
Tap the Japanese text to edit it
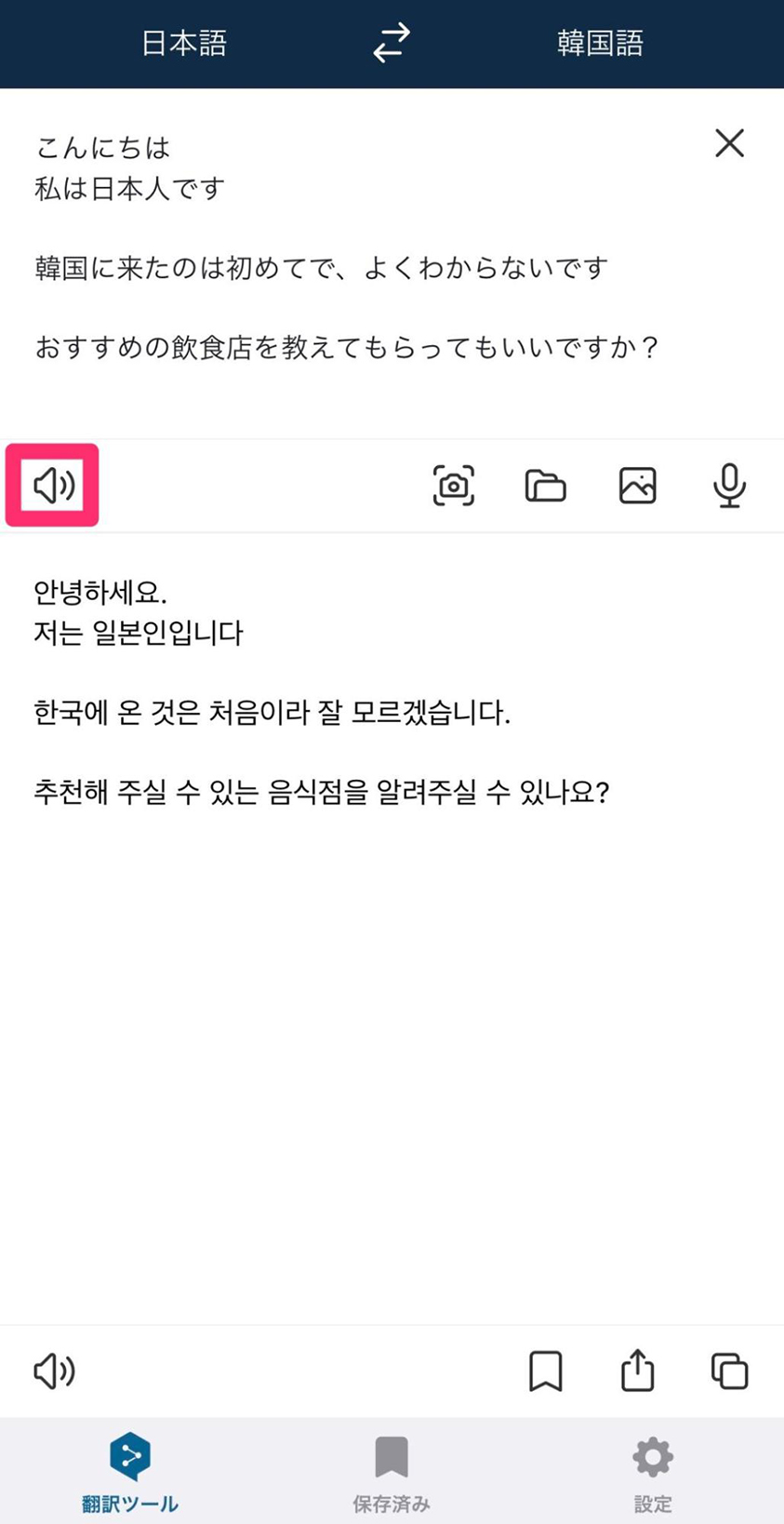pos(347,247)
